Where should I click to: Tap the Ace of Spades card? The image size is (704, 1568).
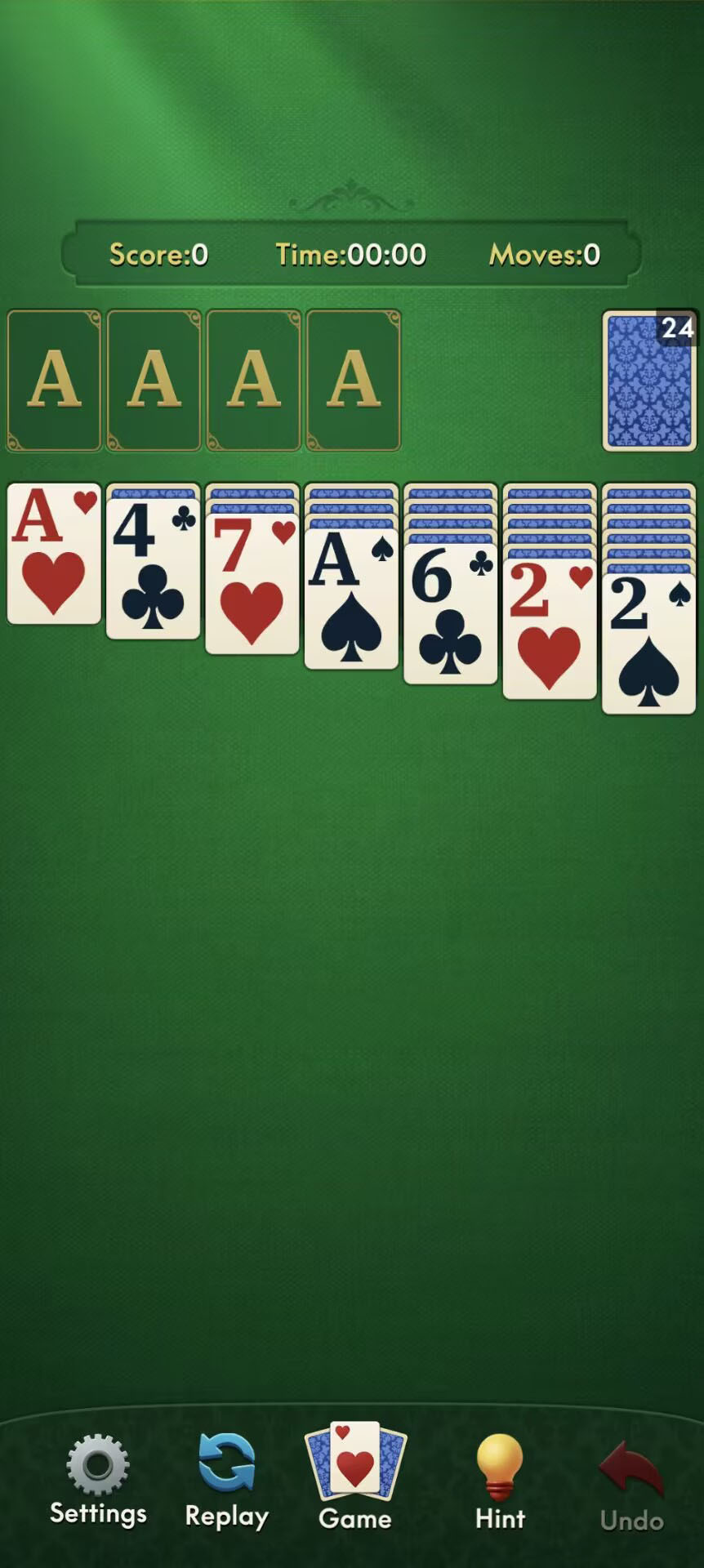tap(351, 598)
